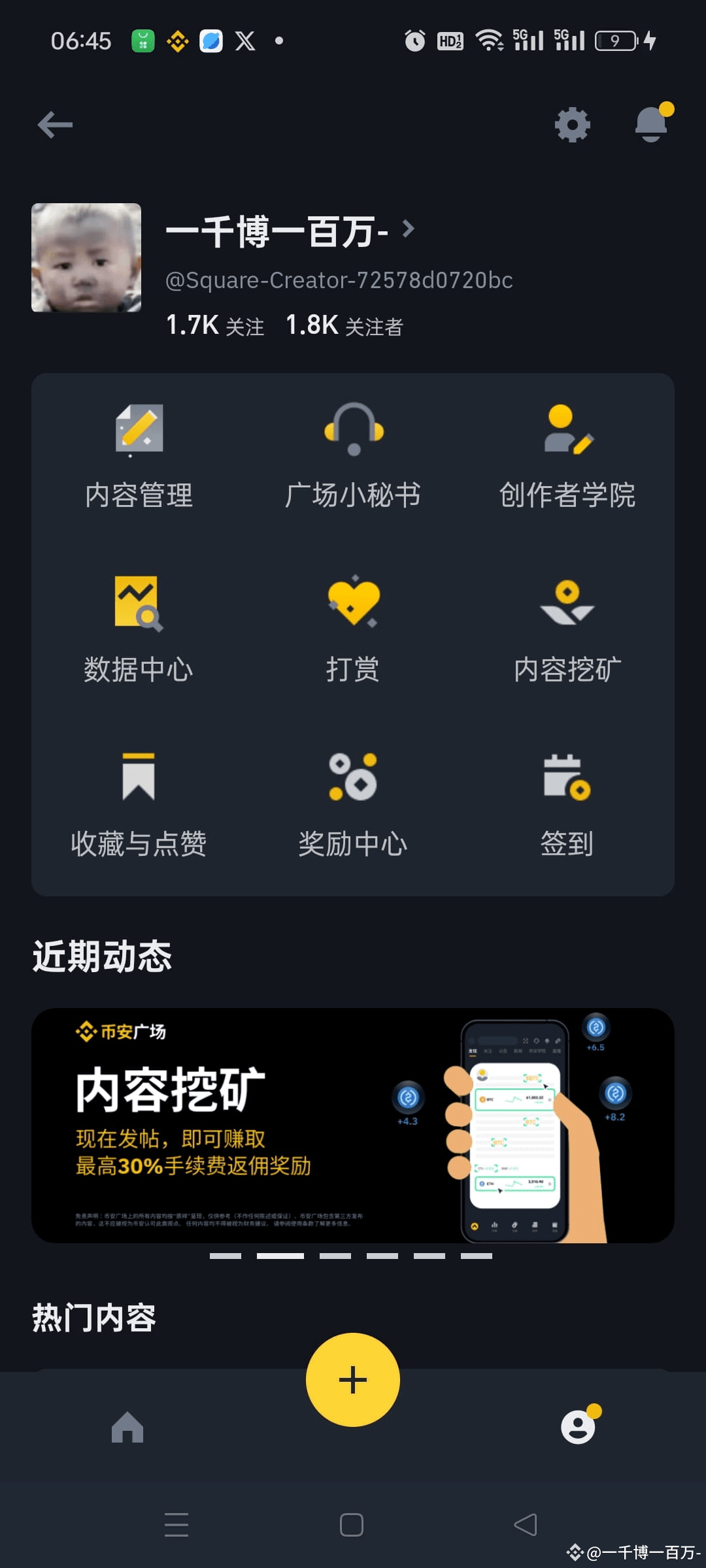Create a new post with the plus button

coord(353,1379)
